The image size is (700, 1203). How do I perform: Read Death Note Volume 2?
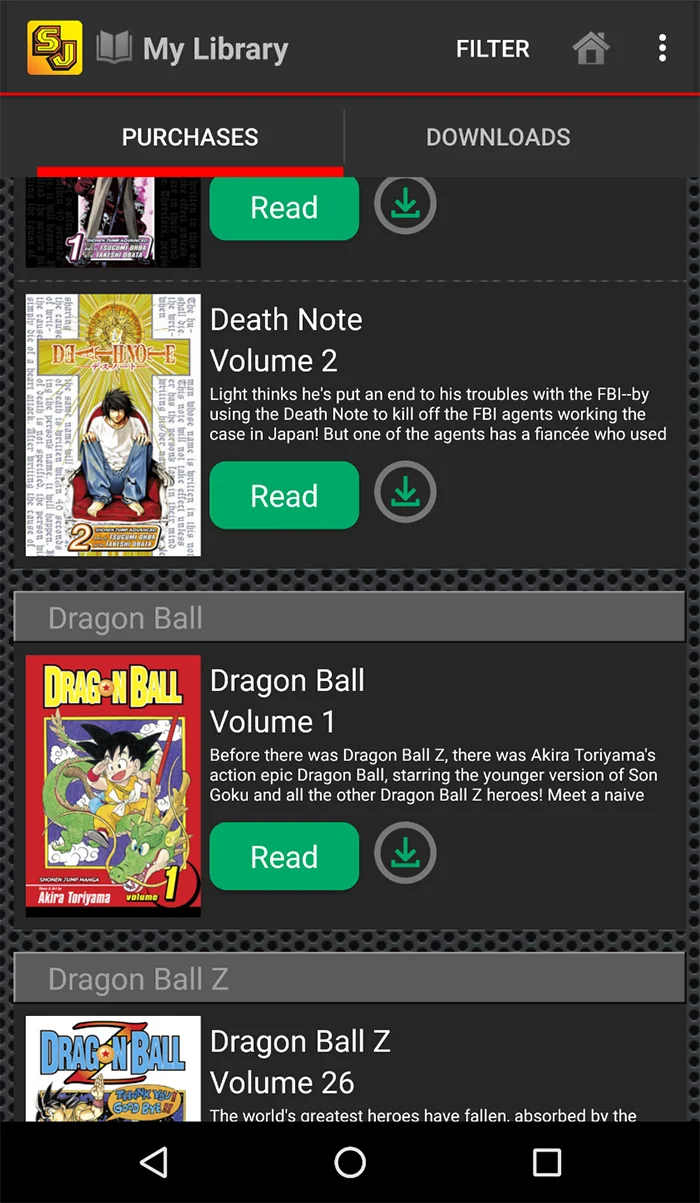284,495
